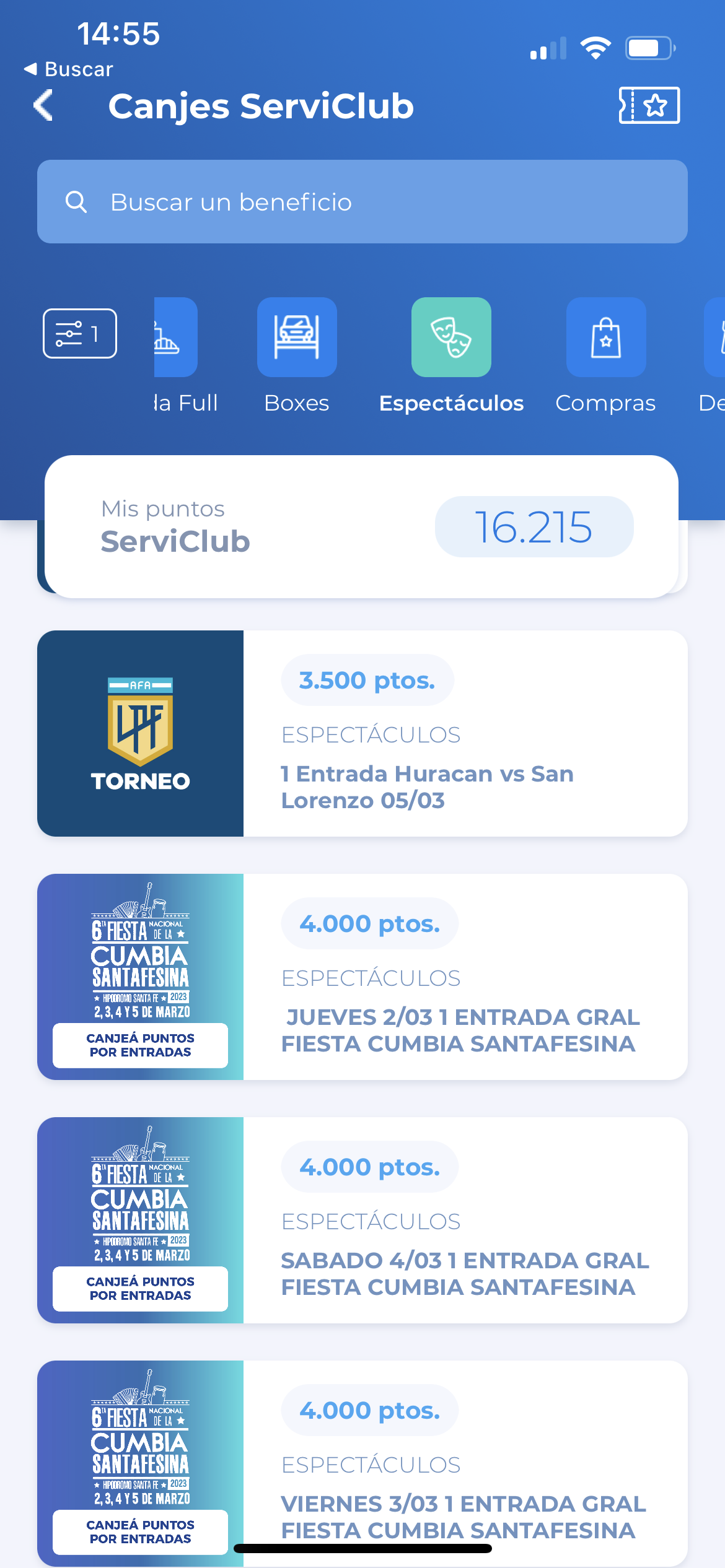Open the filter settings button
Viewport: 725px width, 1568px height.
pyautogui.click(x=80, y=334)
